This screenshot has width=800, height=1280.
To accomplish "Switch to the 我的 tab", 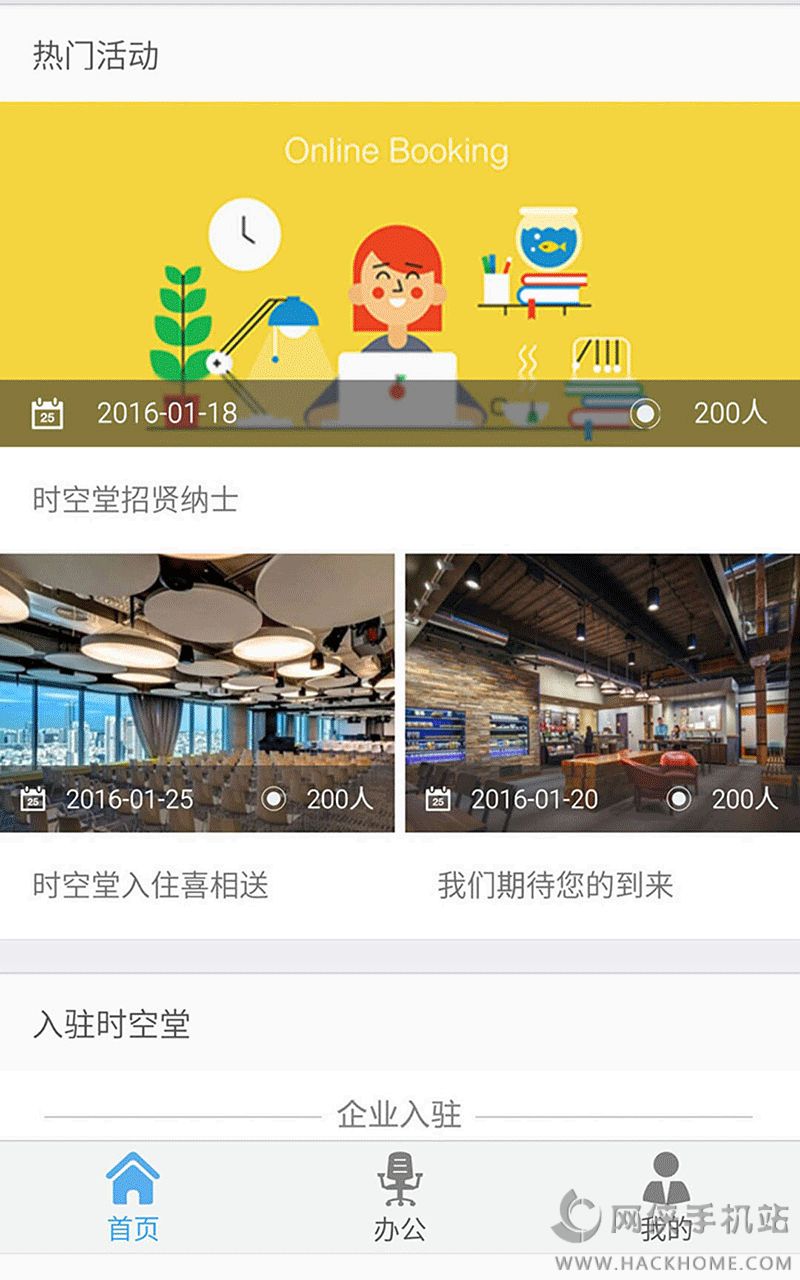I will click(666, 1197).
